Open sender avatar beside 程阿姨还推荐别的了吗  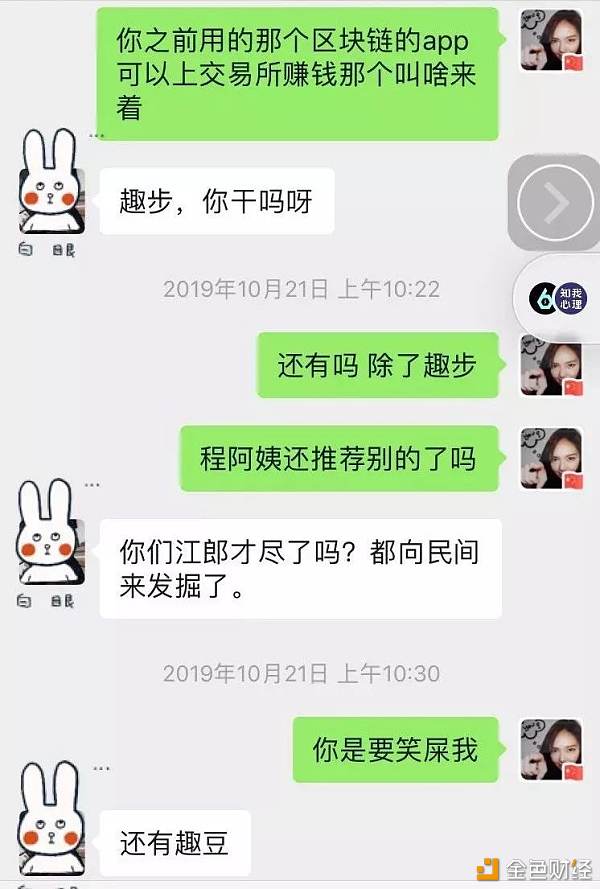(x=551, y=457)
